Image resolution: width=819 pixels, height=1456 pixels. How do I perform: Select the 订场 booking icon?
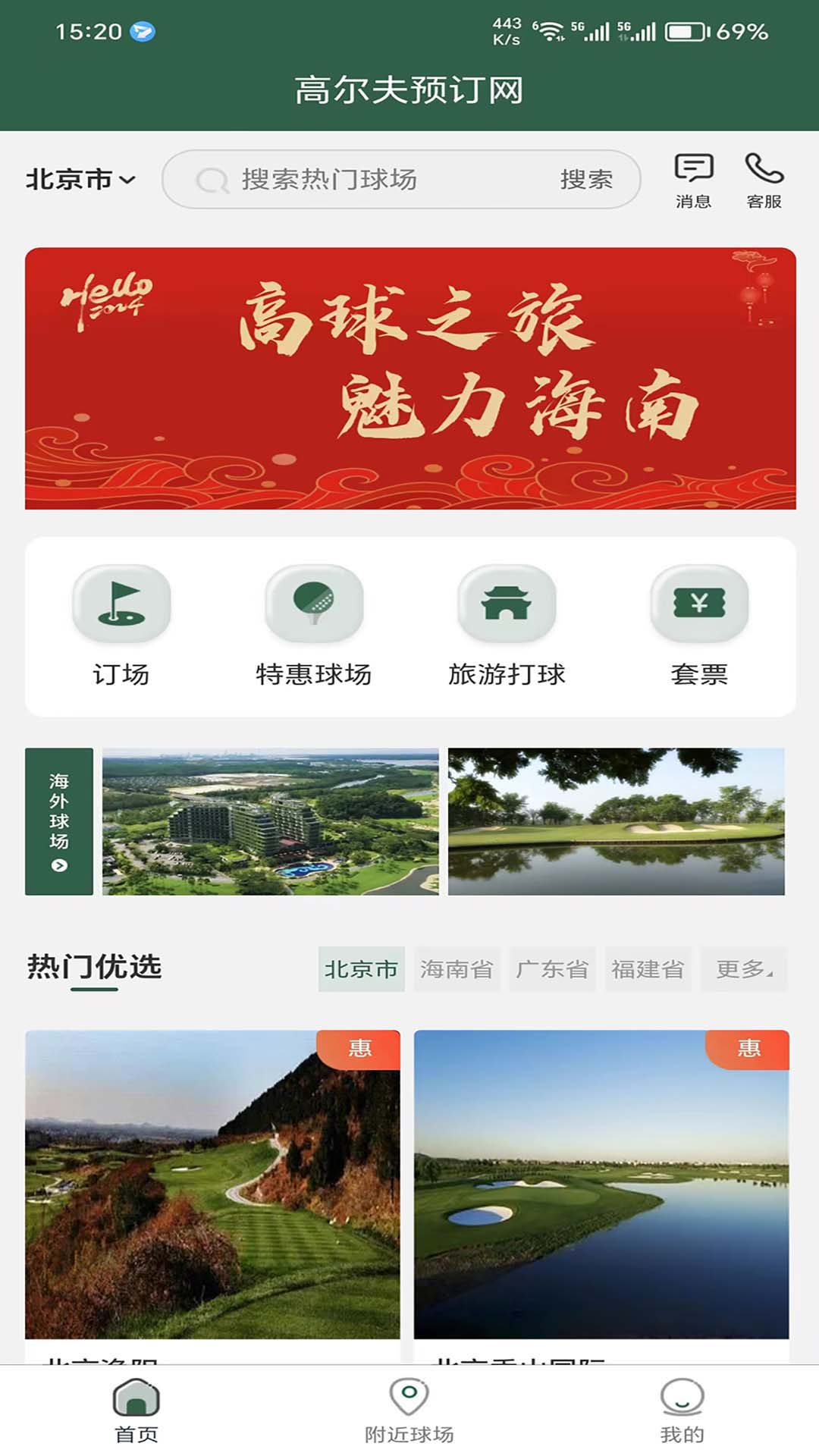tap(121, 604)
